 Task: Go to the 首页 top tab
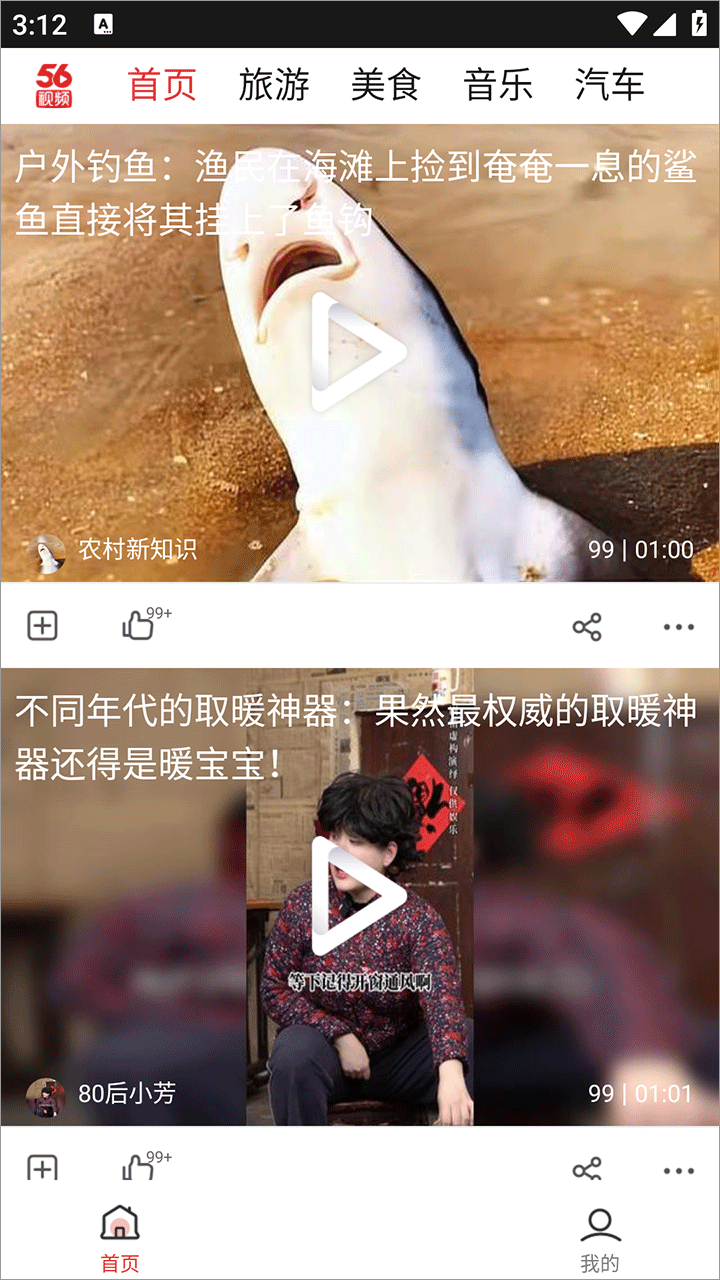pyautogui.click(x=162, y=85)
